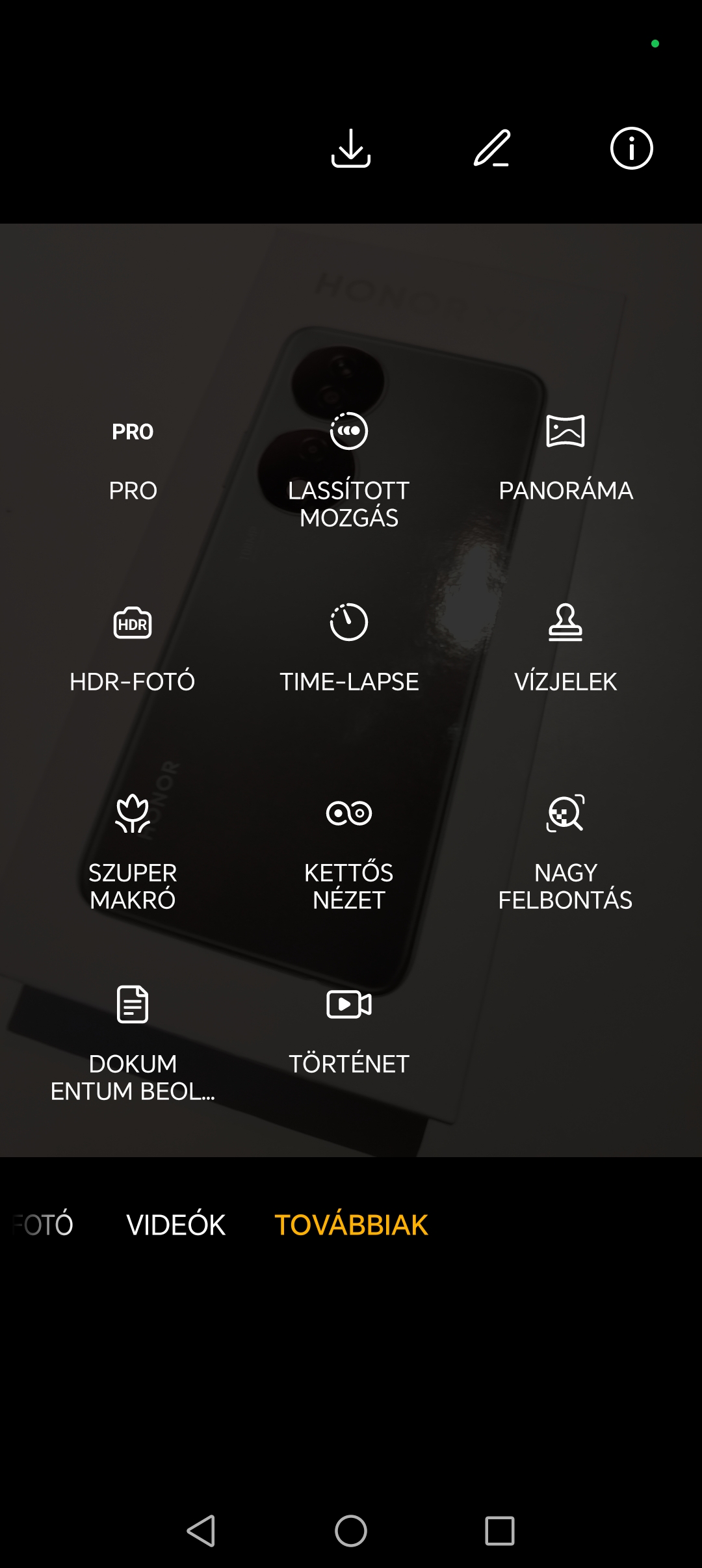
Task: Open Vízjelek mode
Action: (565, 651)
